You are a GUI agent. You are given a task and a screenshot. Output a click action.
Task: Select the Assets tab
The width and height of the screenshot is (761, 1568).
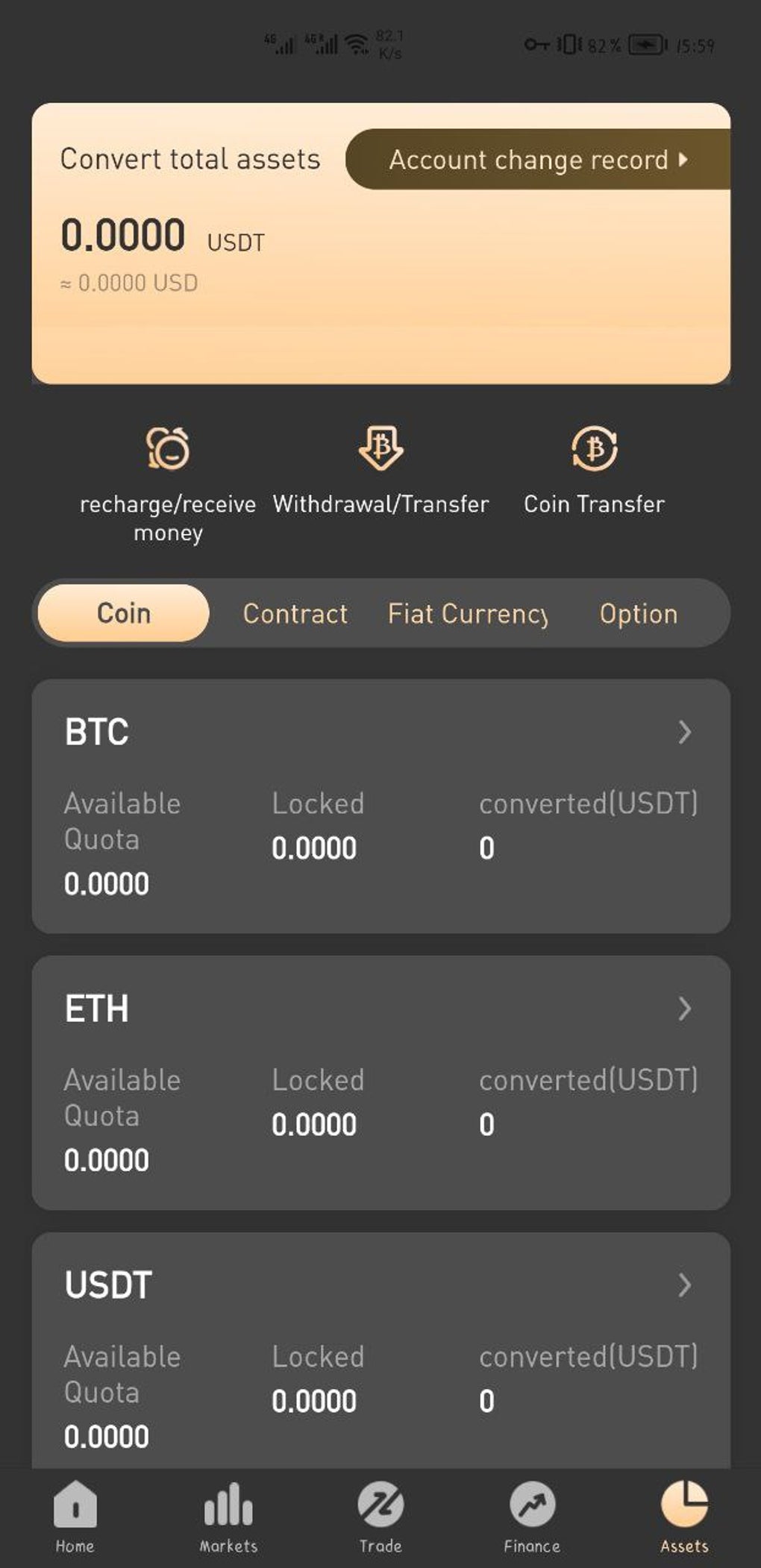[684, 1517]
